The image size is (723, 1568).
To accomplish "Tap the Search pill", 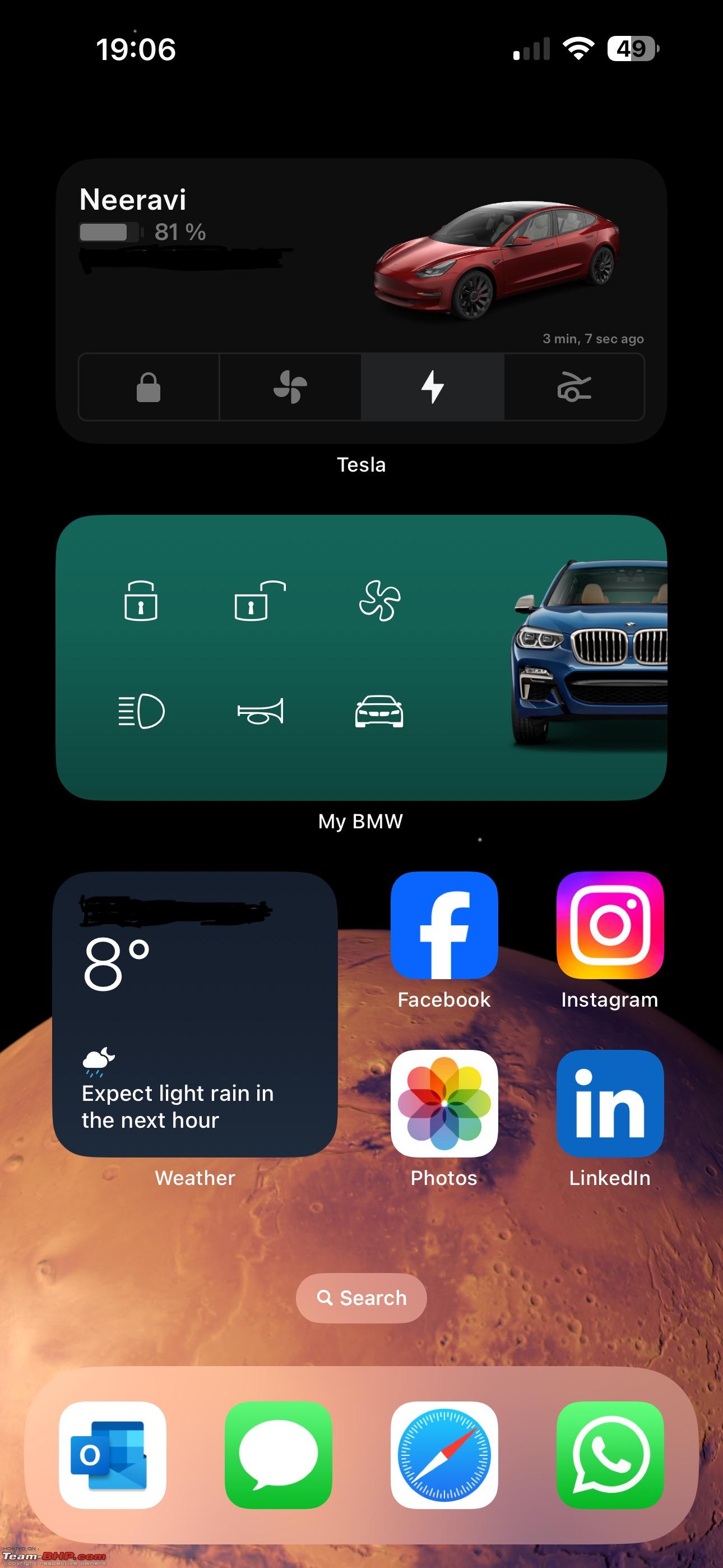I will (361, 1298).
